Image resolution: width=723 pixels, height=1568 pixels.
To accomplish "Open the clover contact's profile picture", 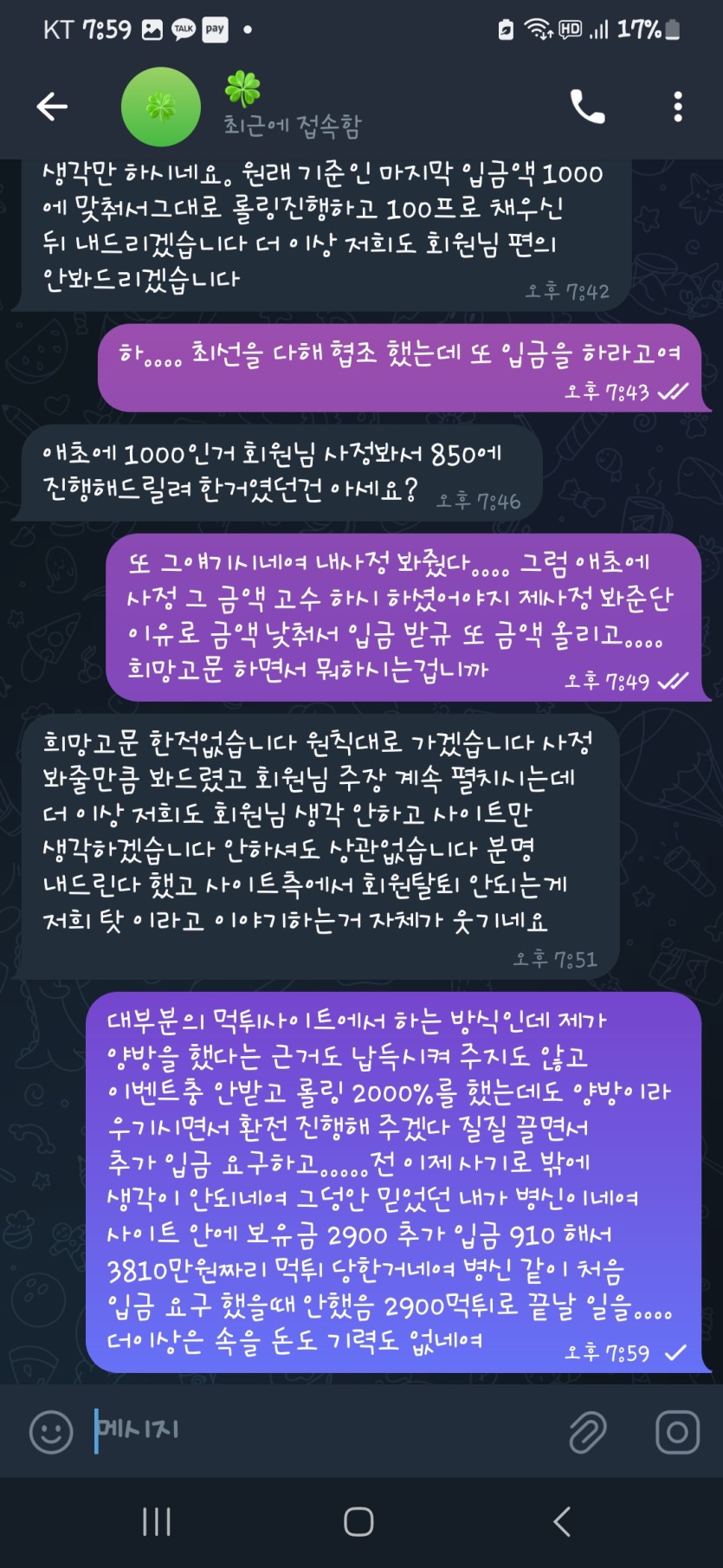I will pyautogui.click(x=161, y=107).
